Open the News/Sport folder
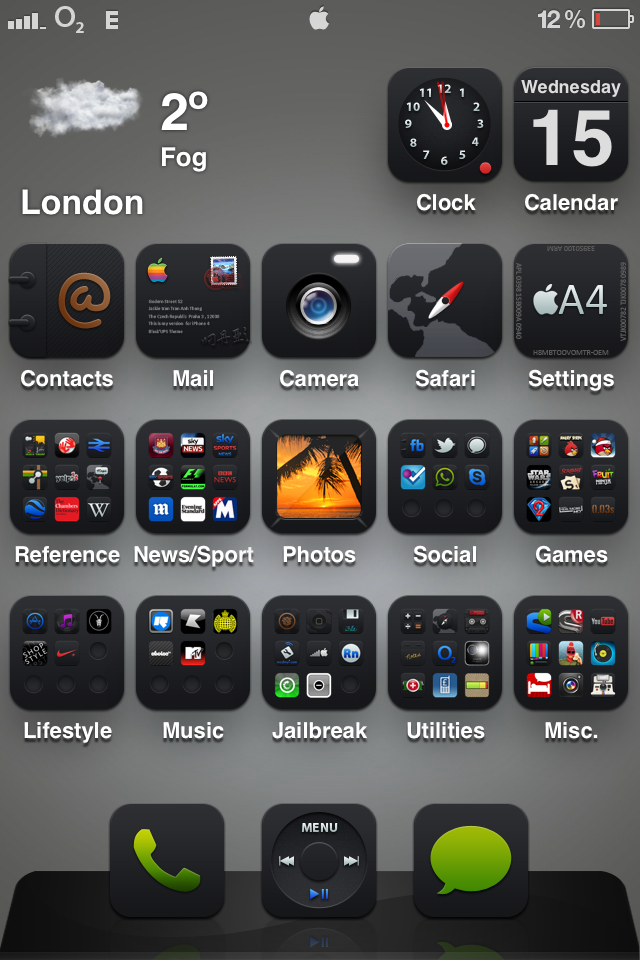This screenshot has width=640, height=960. (193, 477)
